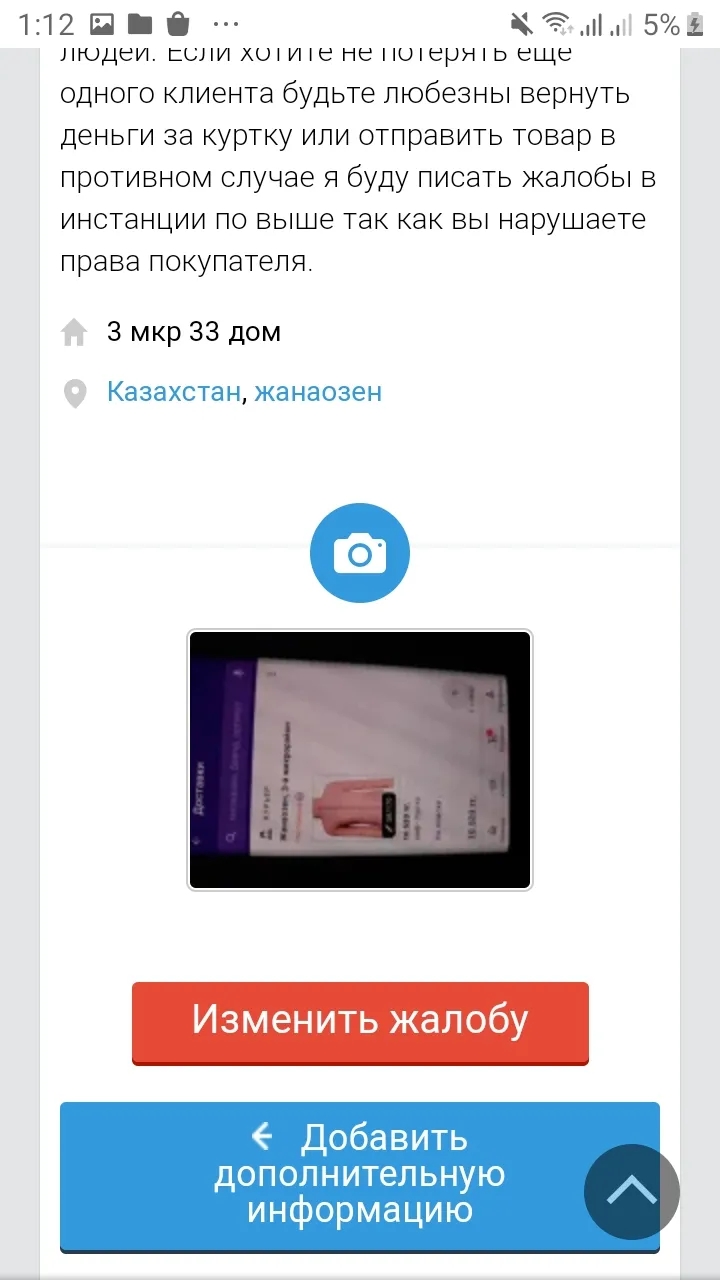
Task: Open the attached complaint photo
Action: point(360,760)
